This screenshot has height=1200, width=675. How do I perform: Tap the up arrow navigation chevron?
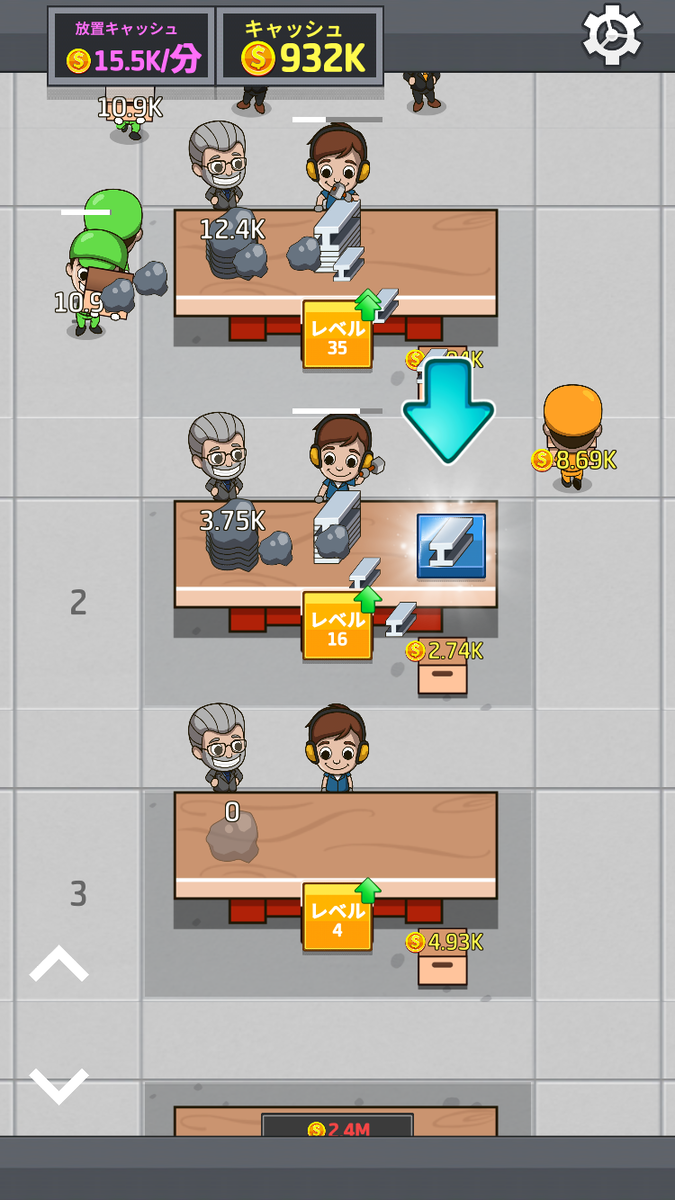coord(59,964)
